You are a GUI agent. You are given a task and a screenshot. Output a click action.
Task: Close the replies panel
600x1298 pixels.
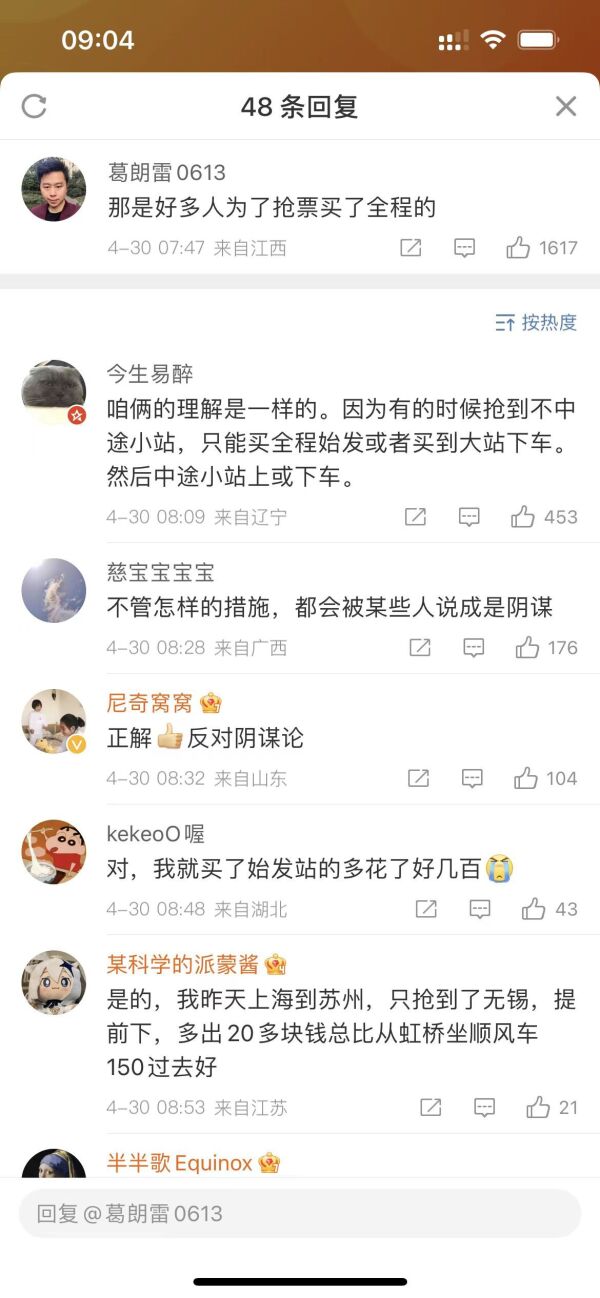click(566, 106)
